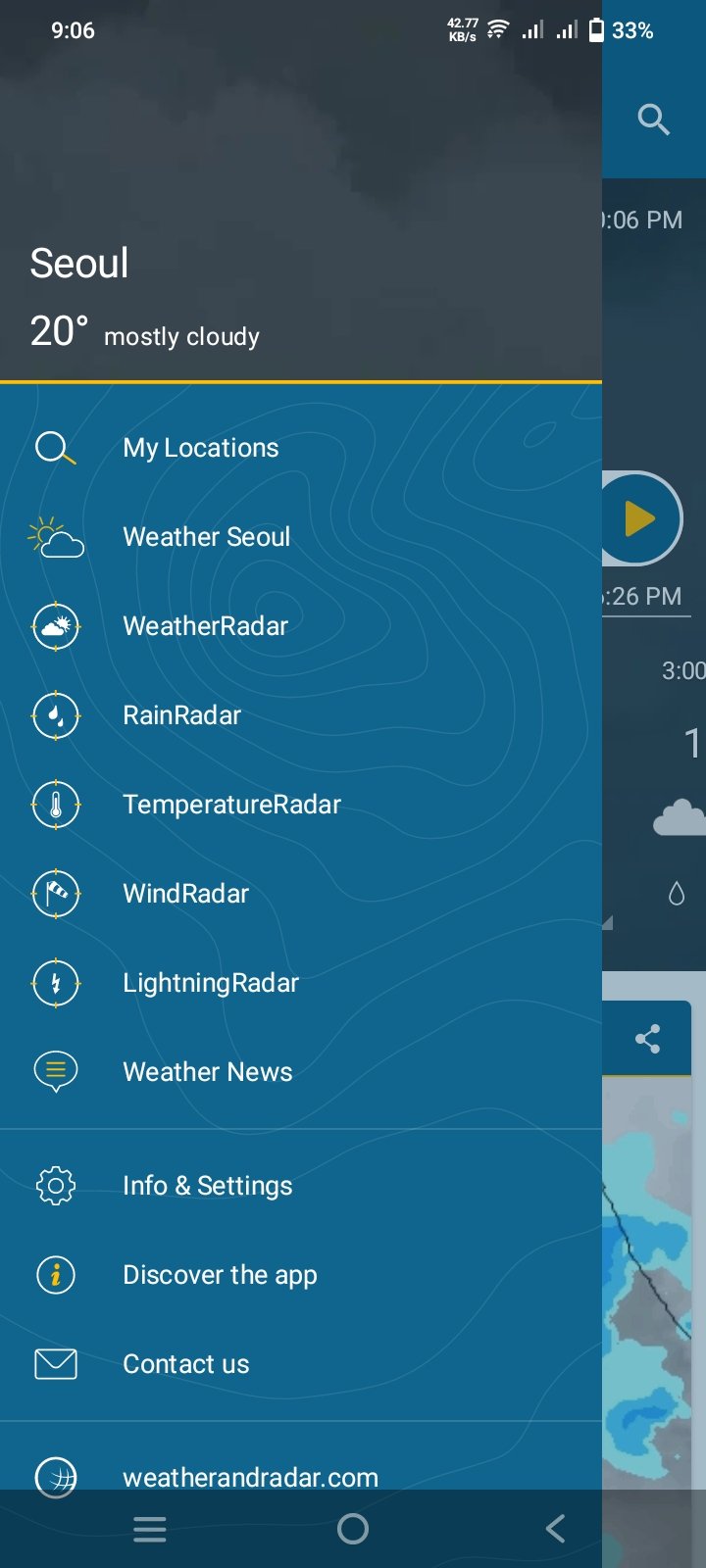The width and height of the screenshot is (706, 1568).
Task: Open My Locations
Action: (x=201, y=448)
